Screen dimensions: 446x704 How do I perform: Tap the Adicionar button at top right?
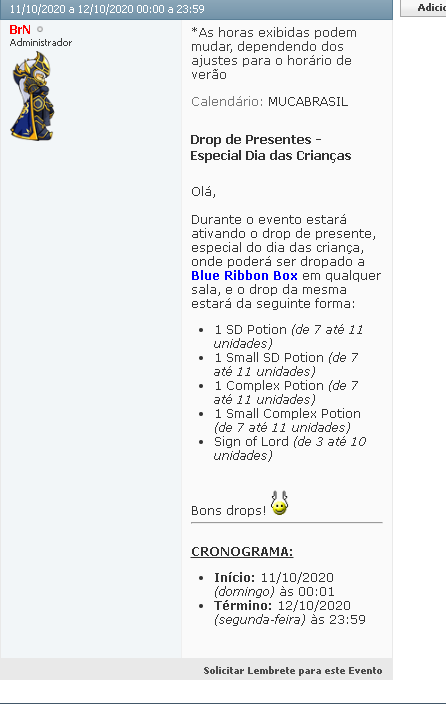423,8
